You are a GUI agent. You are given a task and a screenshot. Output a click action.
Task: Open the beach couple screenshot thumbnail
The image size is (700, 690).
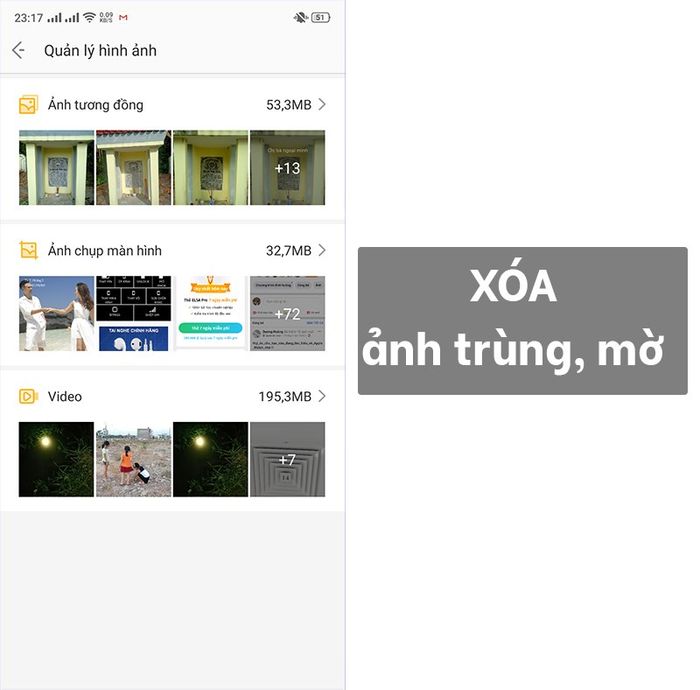(x=56, y=313)
